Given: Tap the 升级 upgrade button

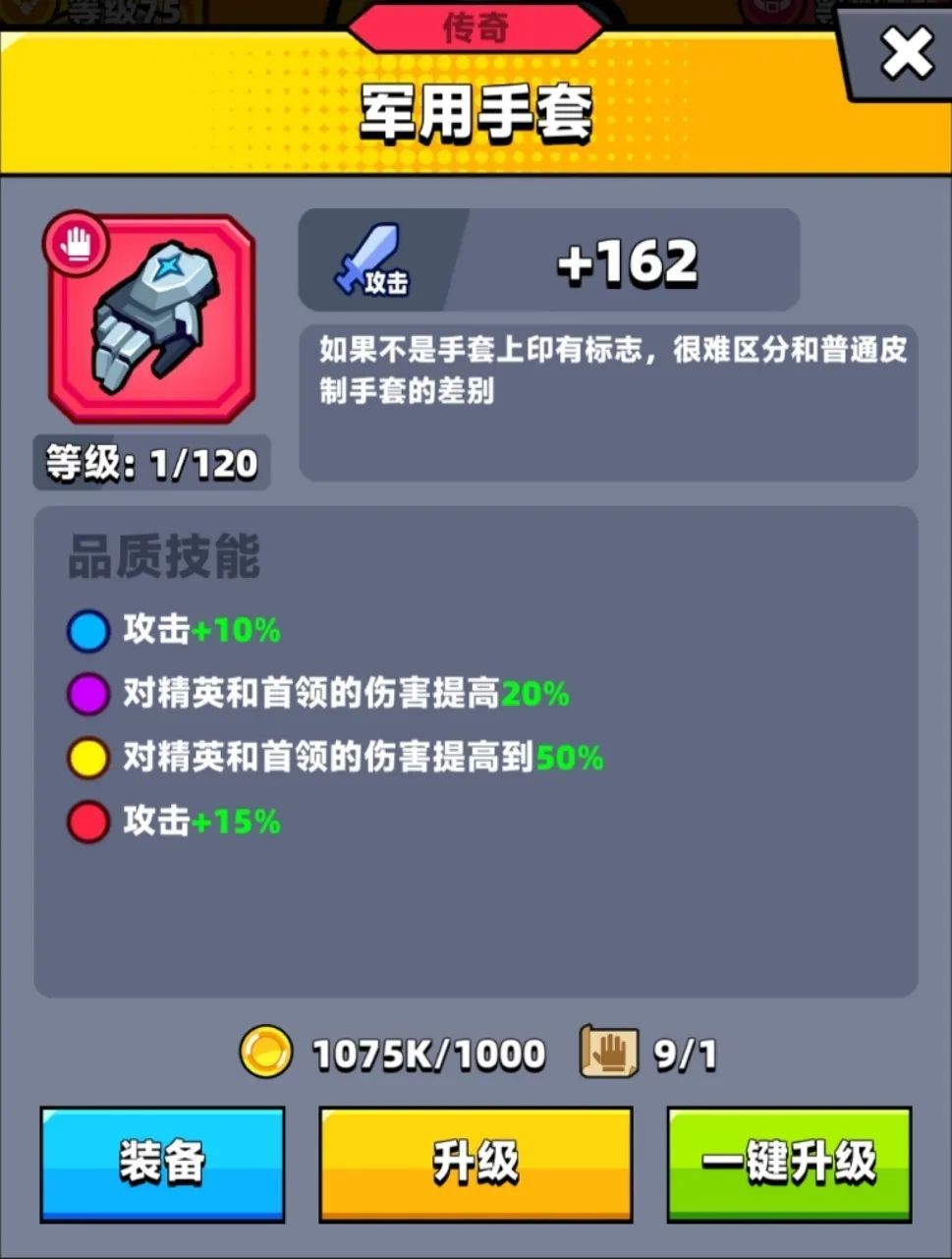Looking at the screenshot, I should click(476, 1163).
